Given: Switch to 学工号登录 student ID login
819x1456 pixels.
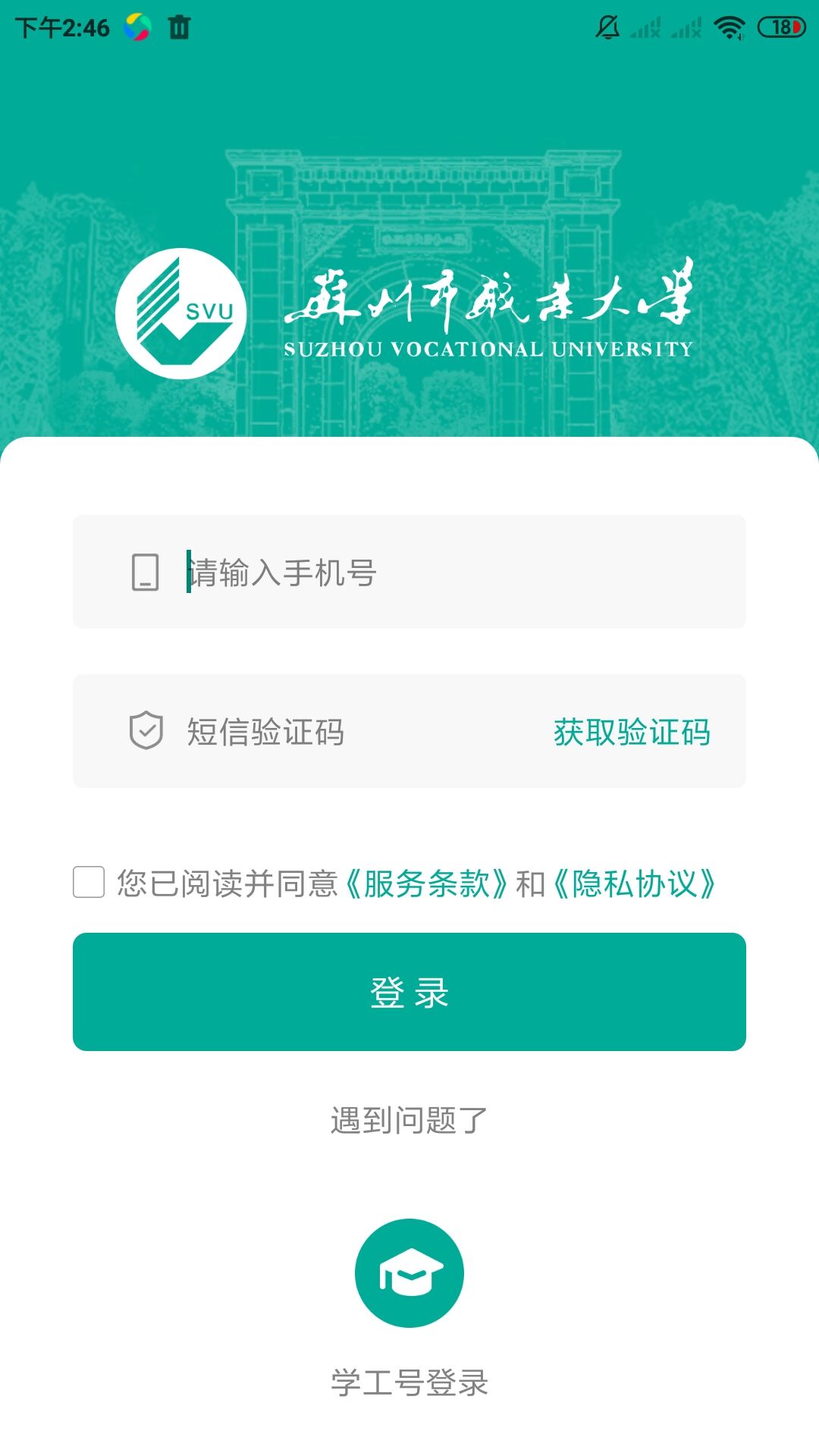Looking at the screenshot, I should (x=409, y=1274).
